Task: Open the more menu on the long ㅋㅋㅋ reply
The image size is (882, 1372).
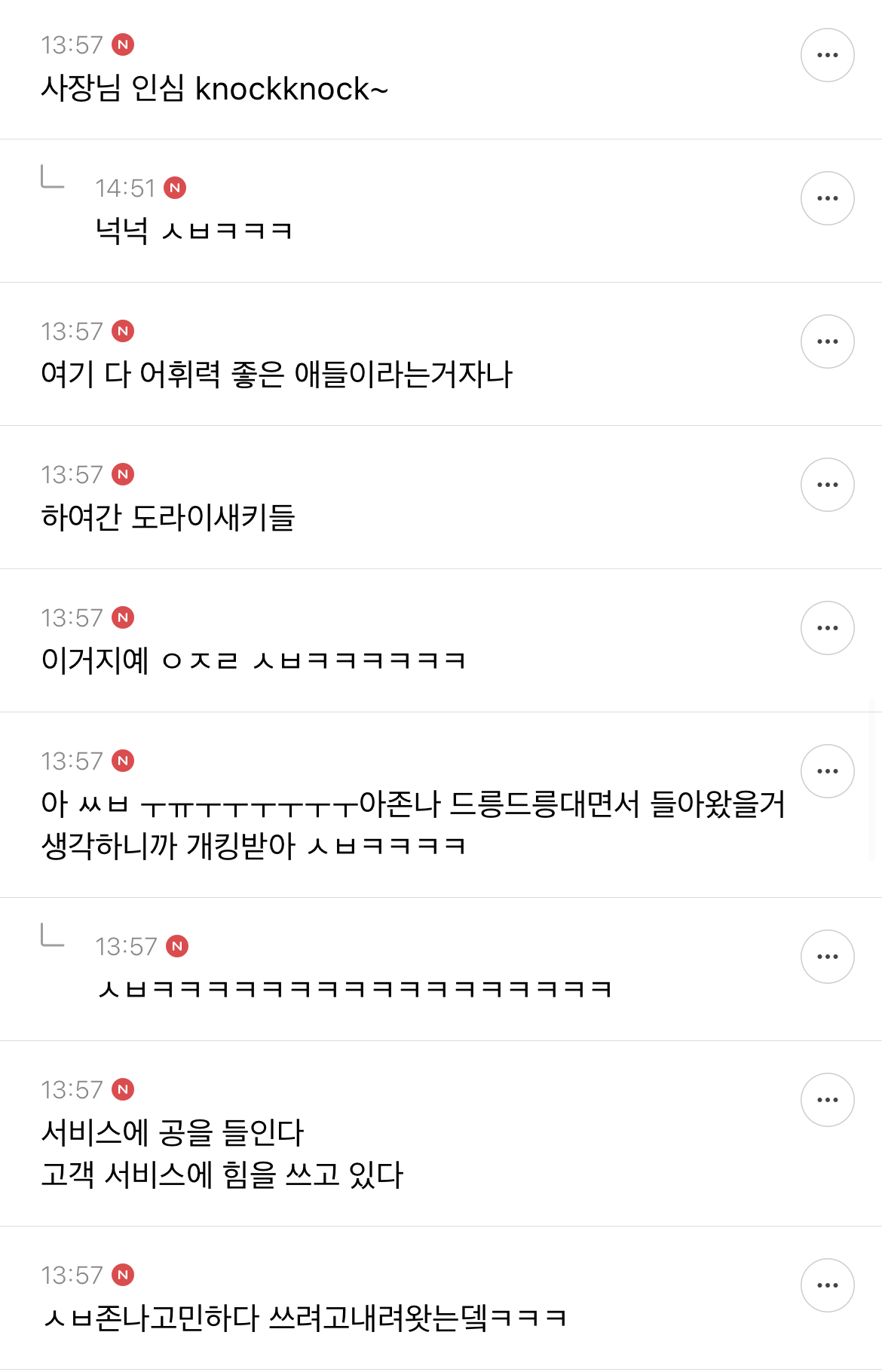Action: click(827, 955)
